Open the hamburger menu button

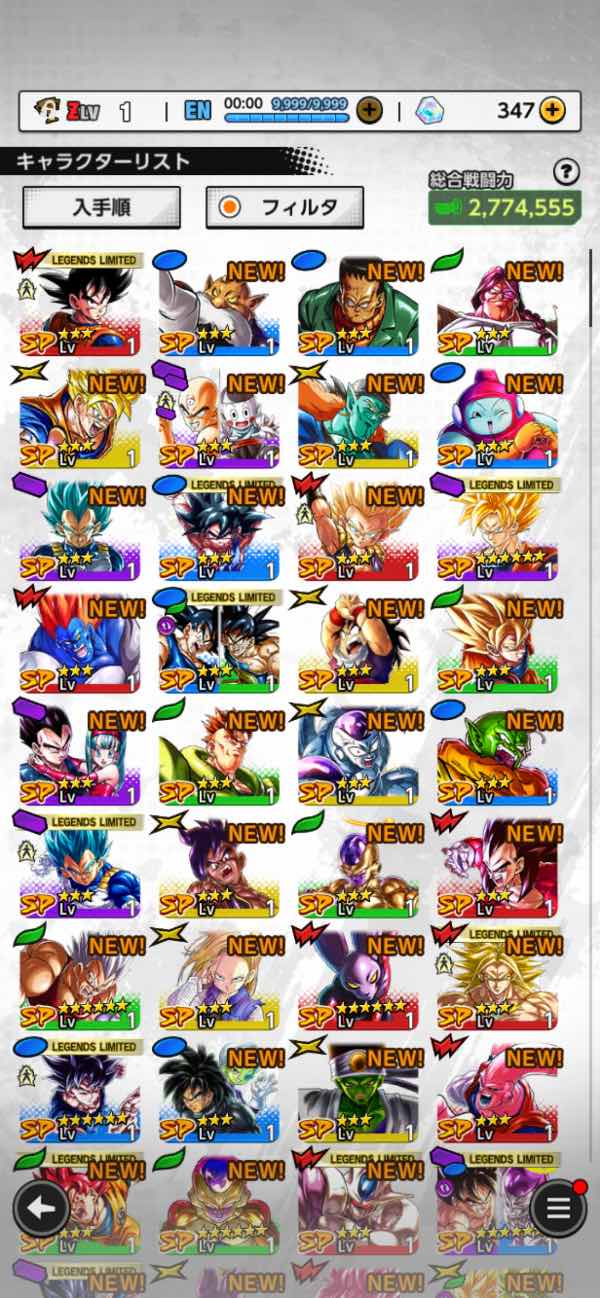click(x=558, y=1208)
